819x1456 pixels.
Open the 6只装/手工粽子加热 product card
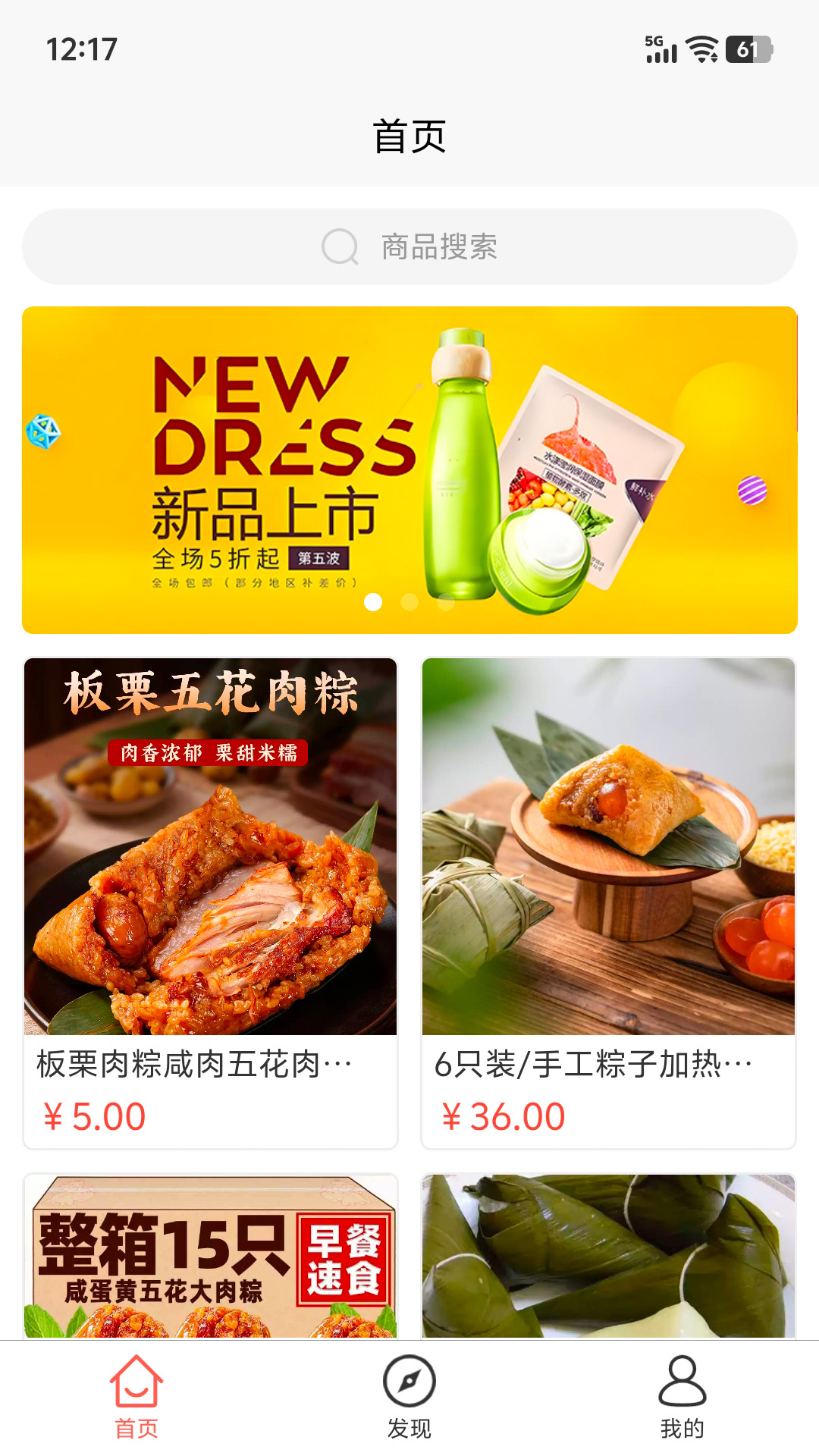[x=608, y=903]
